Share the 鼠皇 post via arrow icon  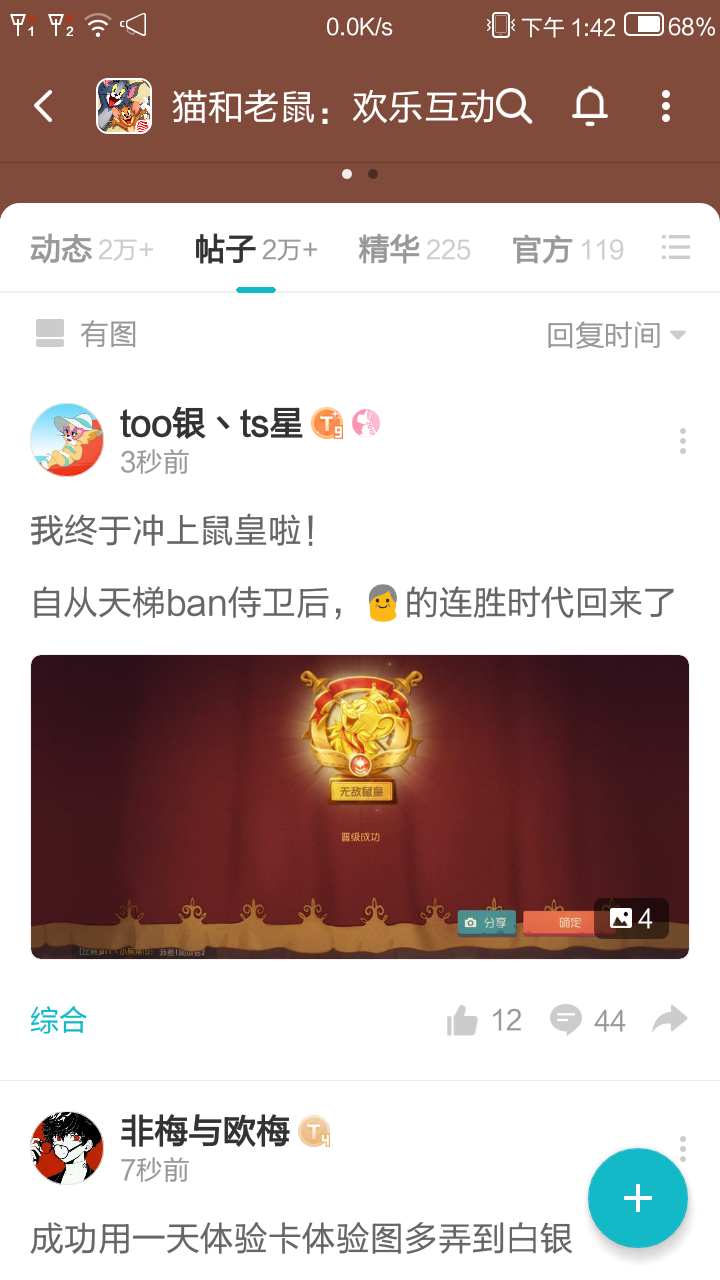[x=669, y=1019]
